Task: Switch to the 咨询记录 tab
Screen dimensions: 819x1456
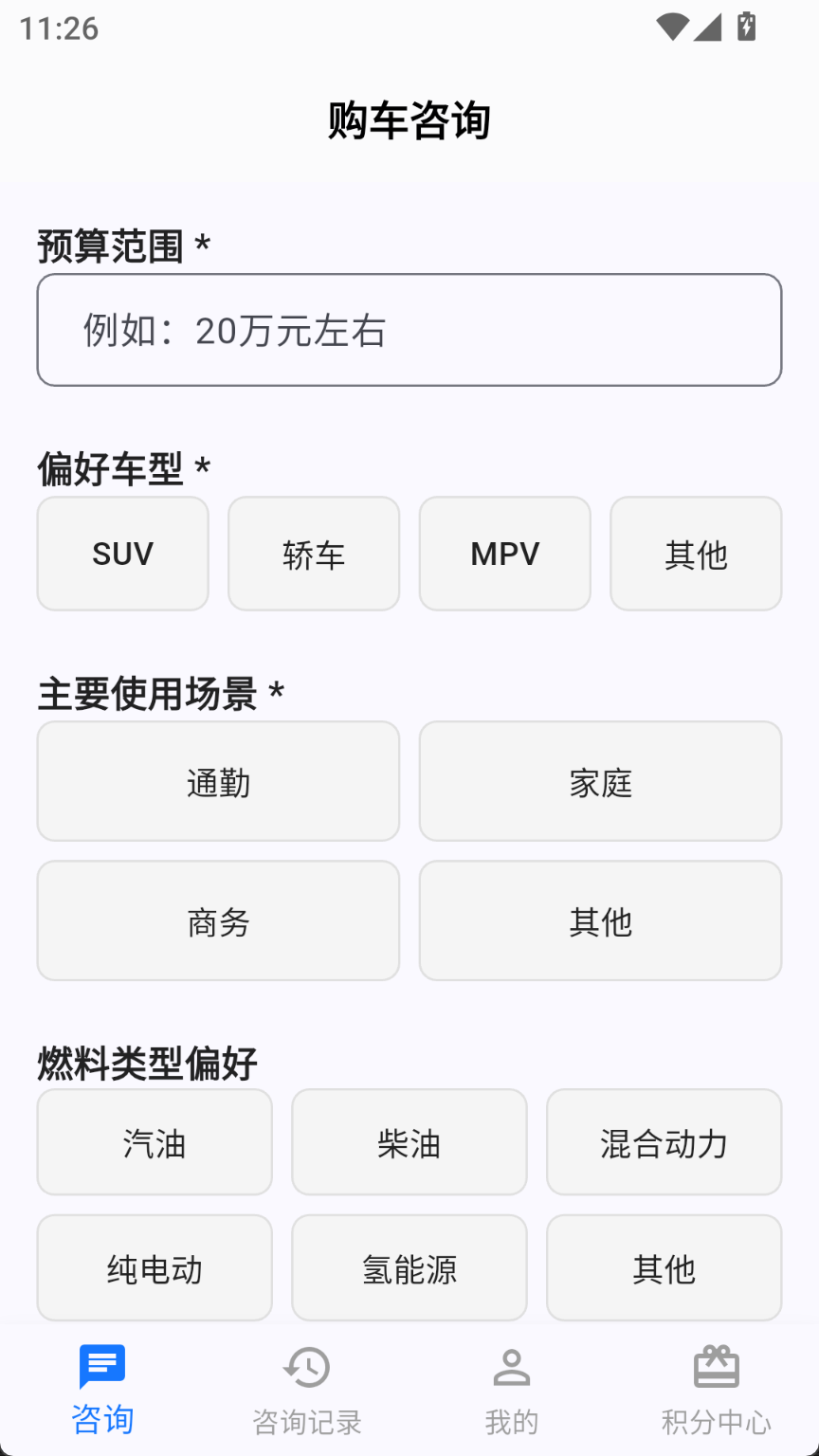Action: 307,1384
